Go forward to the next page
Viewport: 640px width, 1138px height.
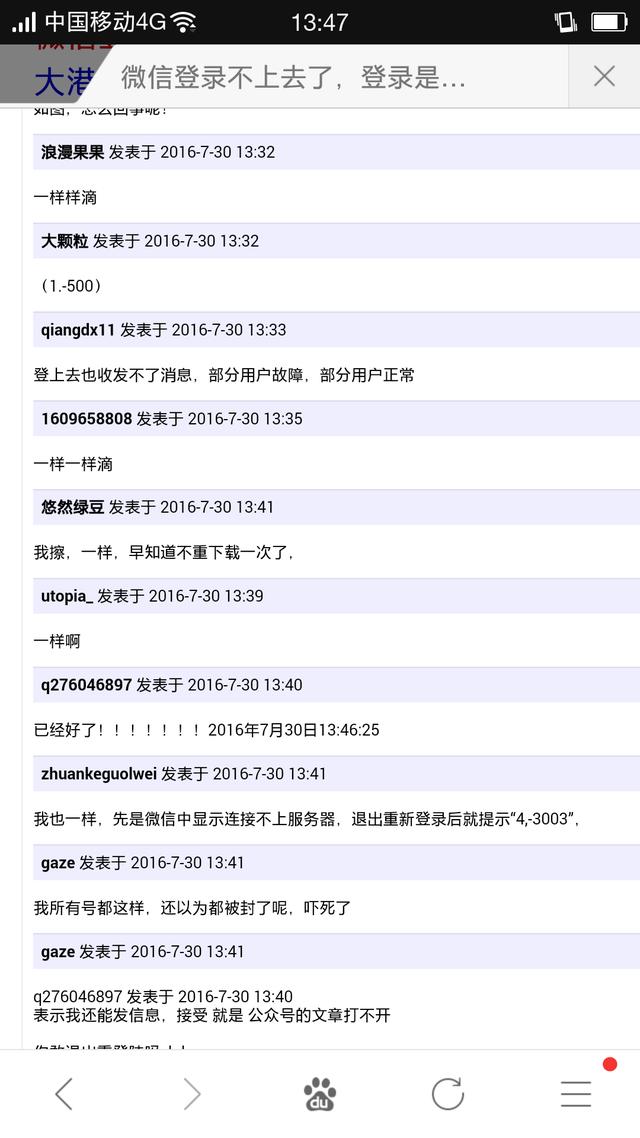pos(192,1093)
